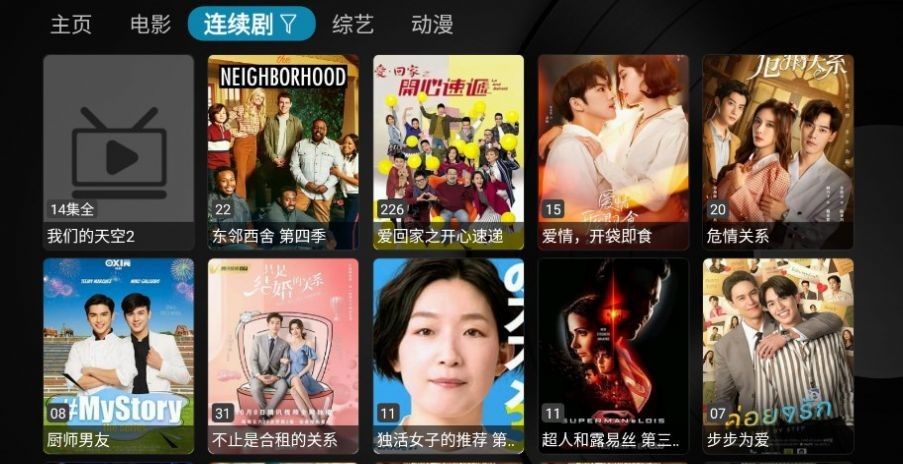Screen dimensions: 903x464
Task: Open the show 厨师男友
Action: tap(118, 355)
